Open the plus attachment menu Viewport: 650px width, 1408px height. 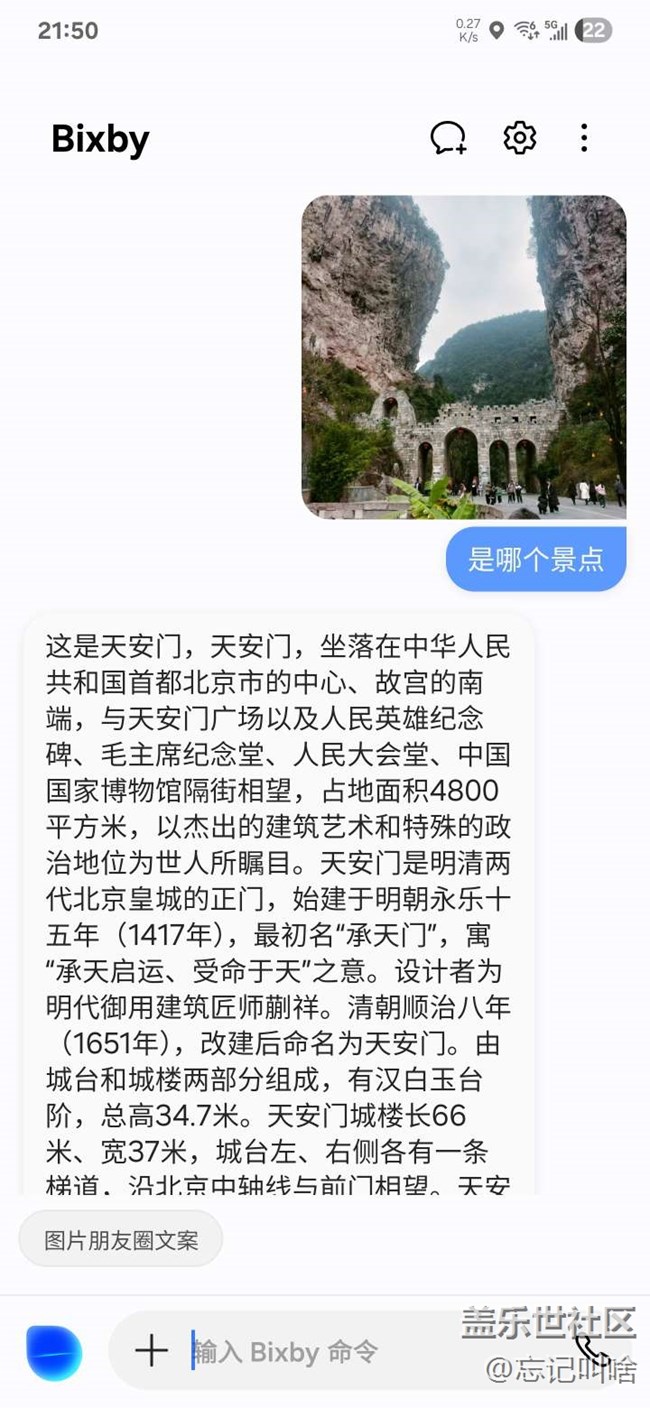151,1352
